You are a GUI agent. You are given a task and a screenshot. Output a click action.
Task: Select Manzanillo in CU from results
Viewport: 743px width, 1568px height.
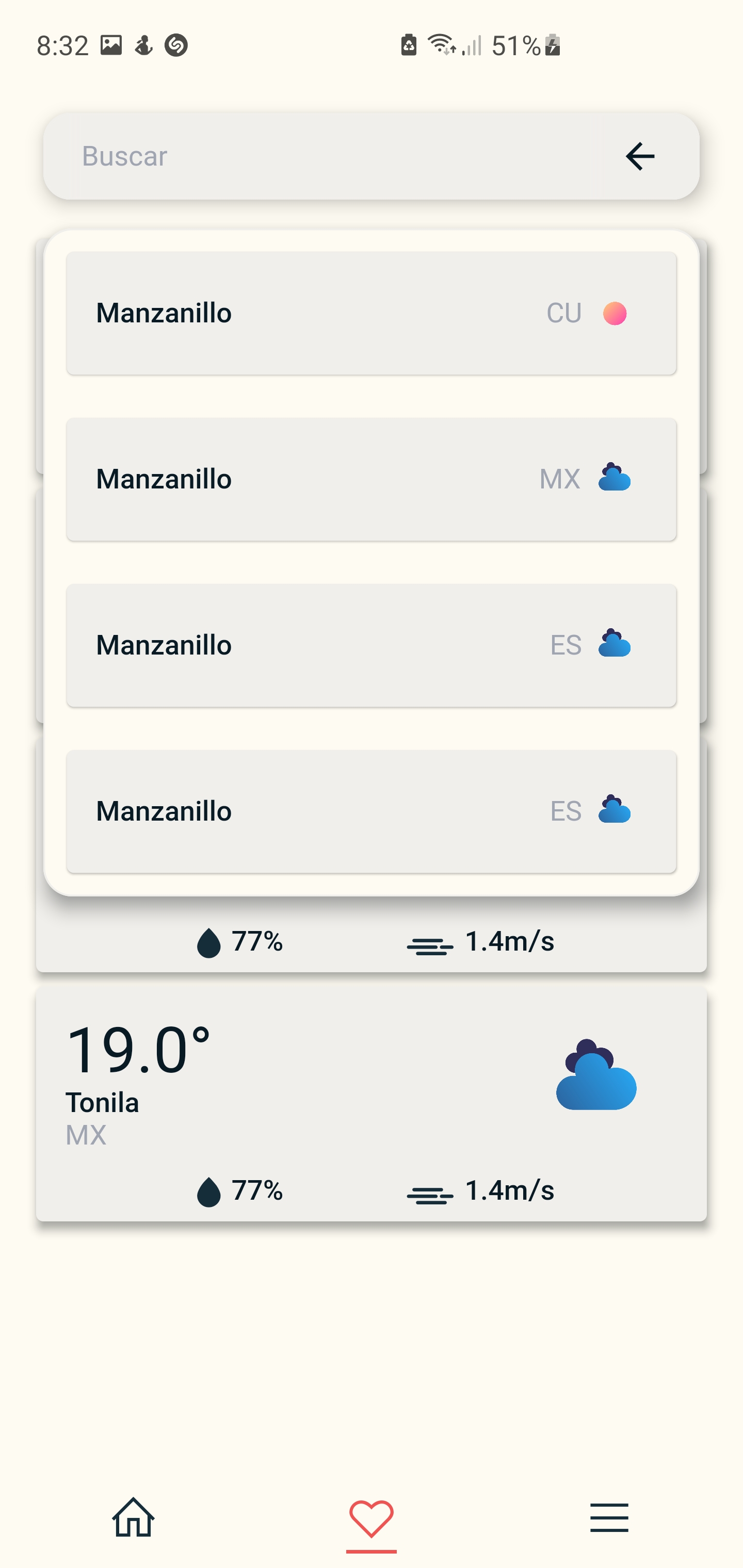pos(371,313)
